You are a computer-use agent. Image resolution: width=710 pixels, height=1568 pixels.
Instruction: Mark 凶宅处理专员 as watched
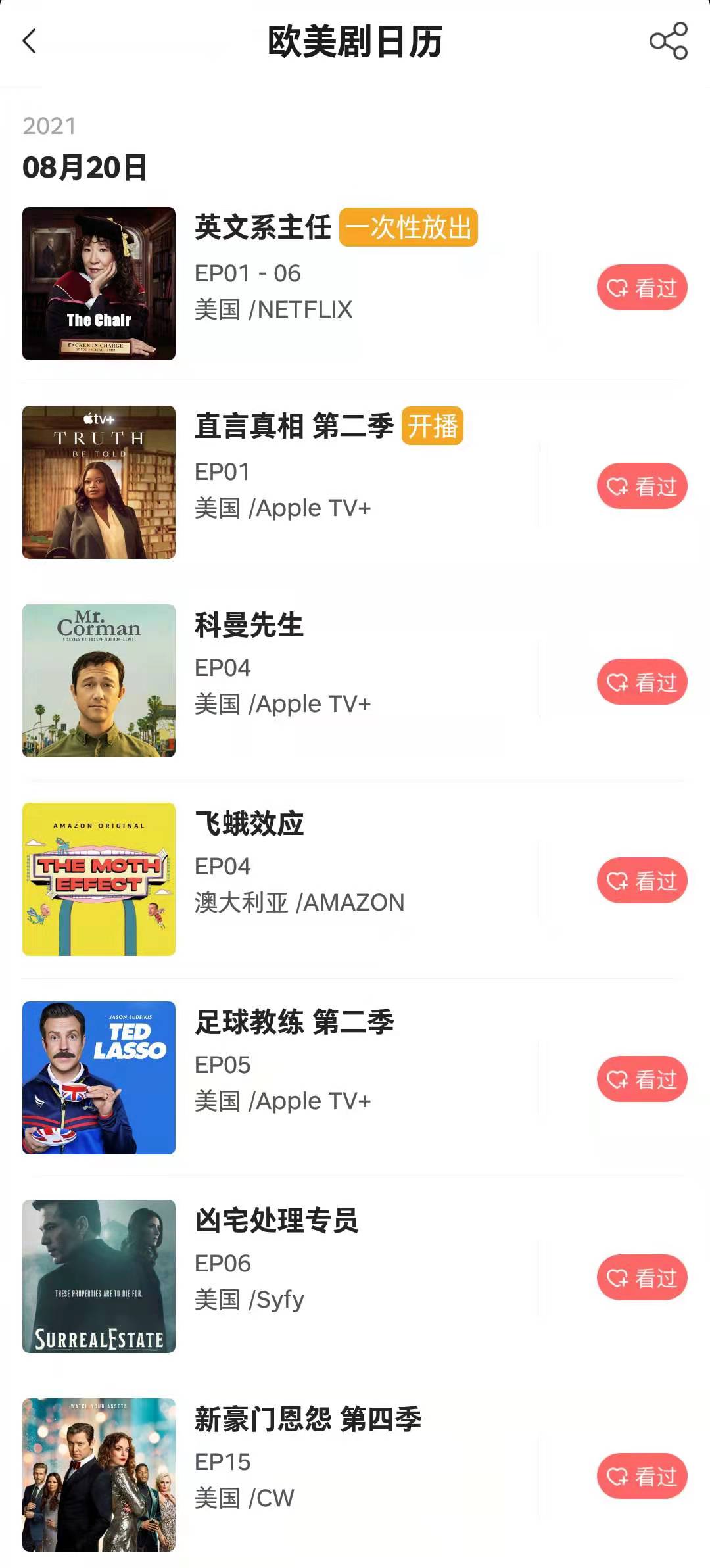point(642,1278)
